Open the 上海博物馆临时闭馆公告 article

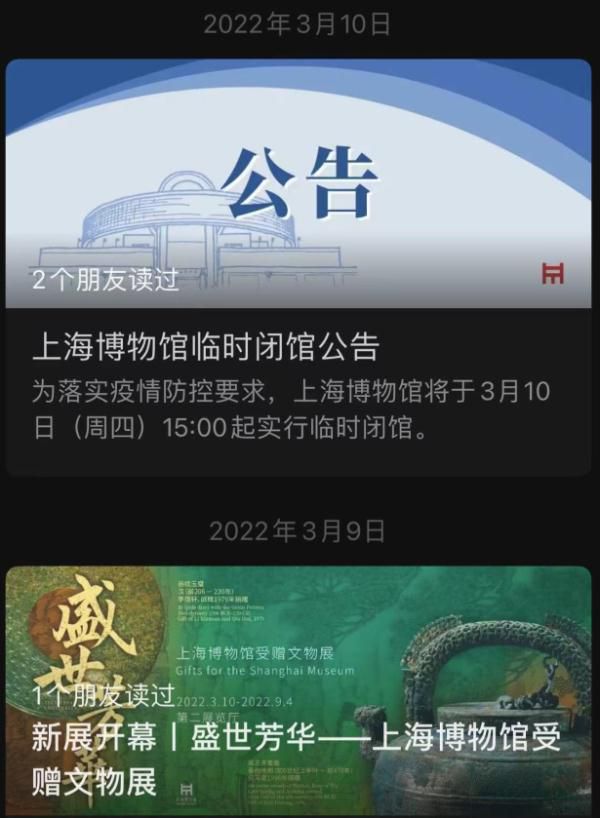coord(207,347)
